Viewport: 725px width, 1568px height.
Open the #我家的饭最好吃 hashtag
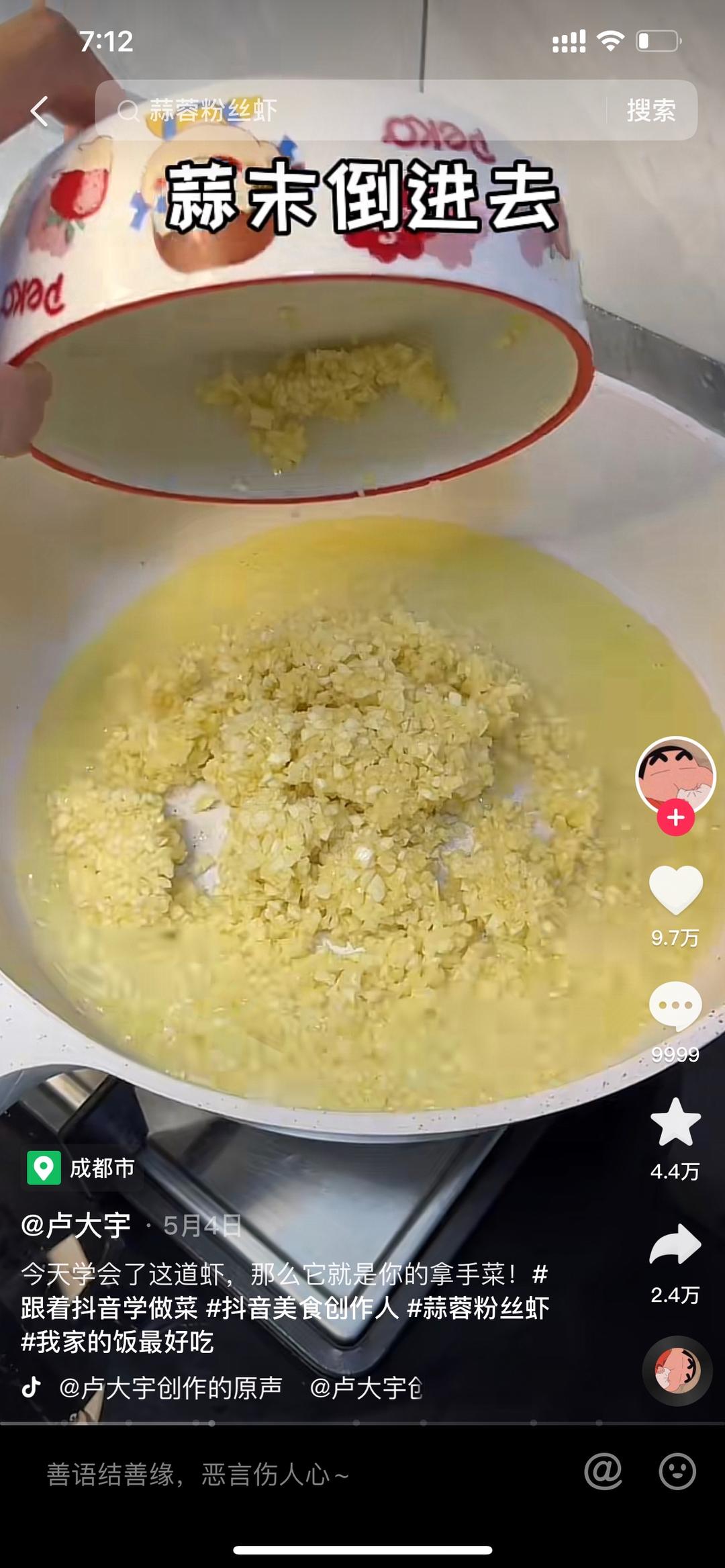(117, 1342)
